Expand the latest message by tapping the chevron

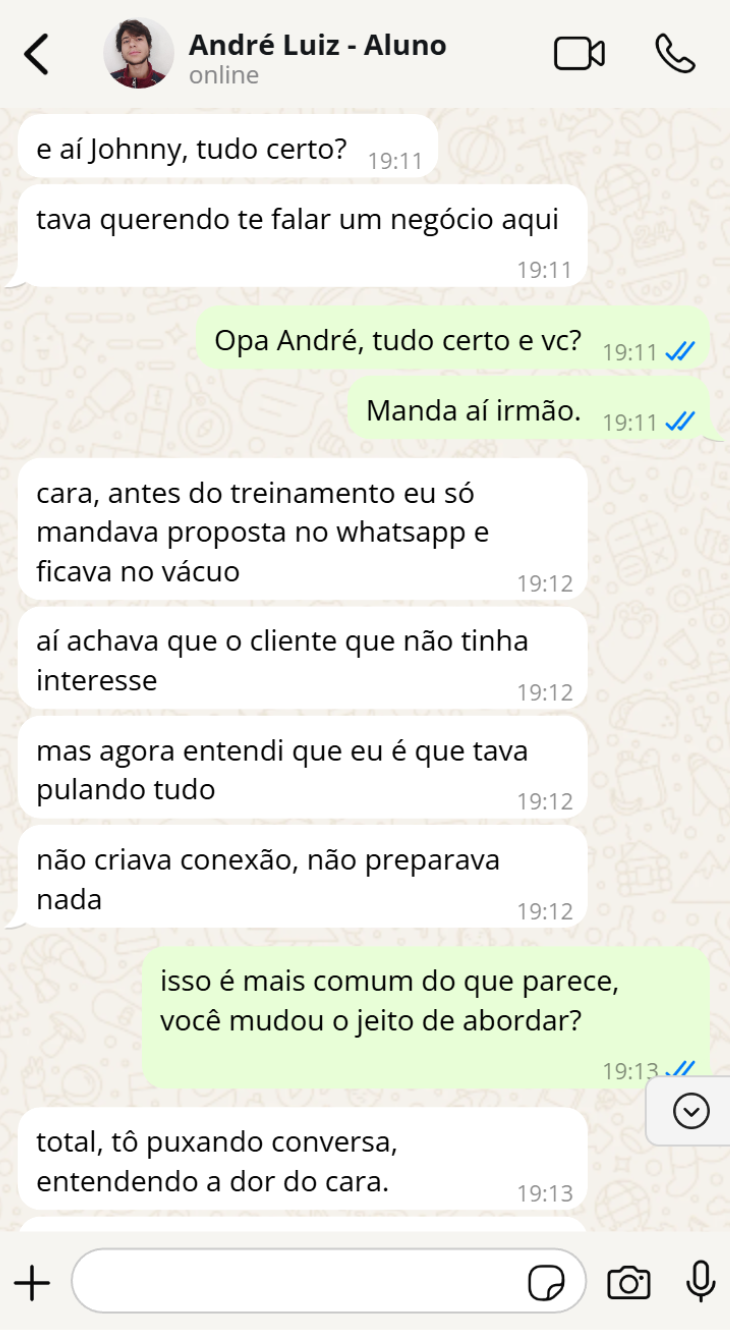click(689, 1111)
